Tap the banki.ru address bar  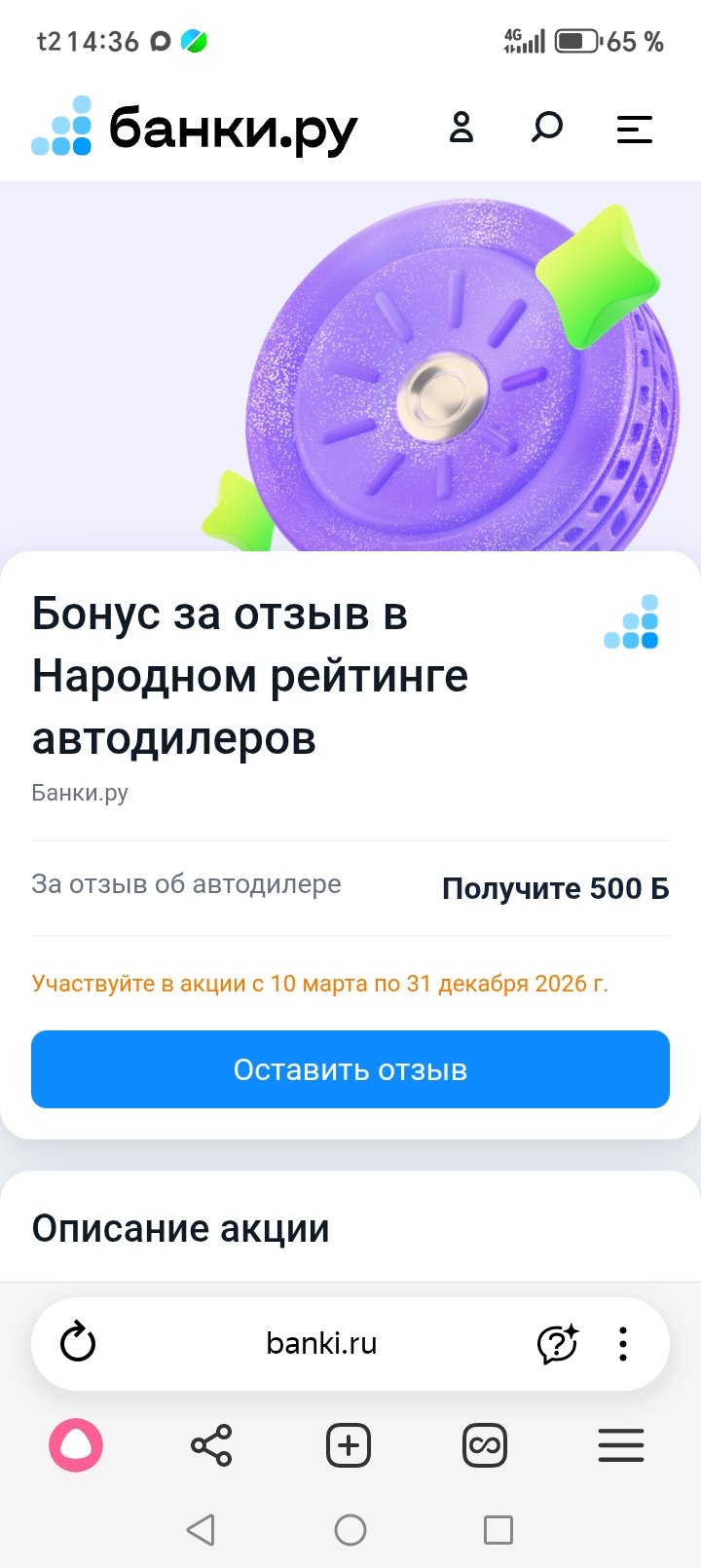tap(321, 1343)
